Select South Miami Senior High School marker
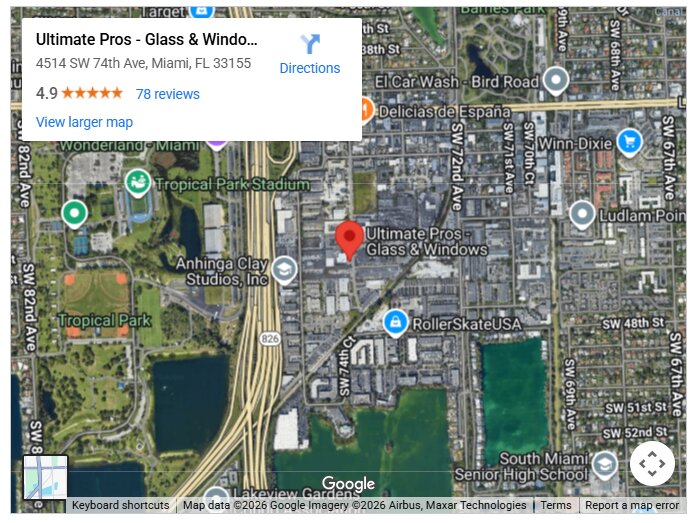The image size is (696, 523). click(604, 464)
